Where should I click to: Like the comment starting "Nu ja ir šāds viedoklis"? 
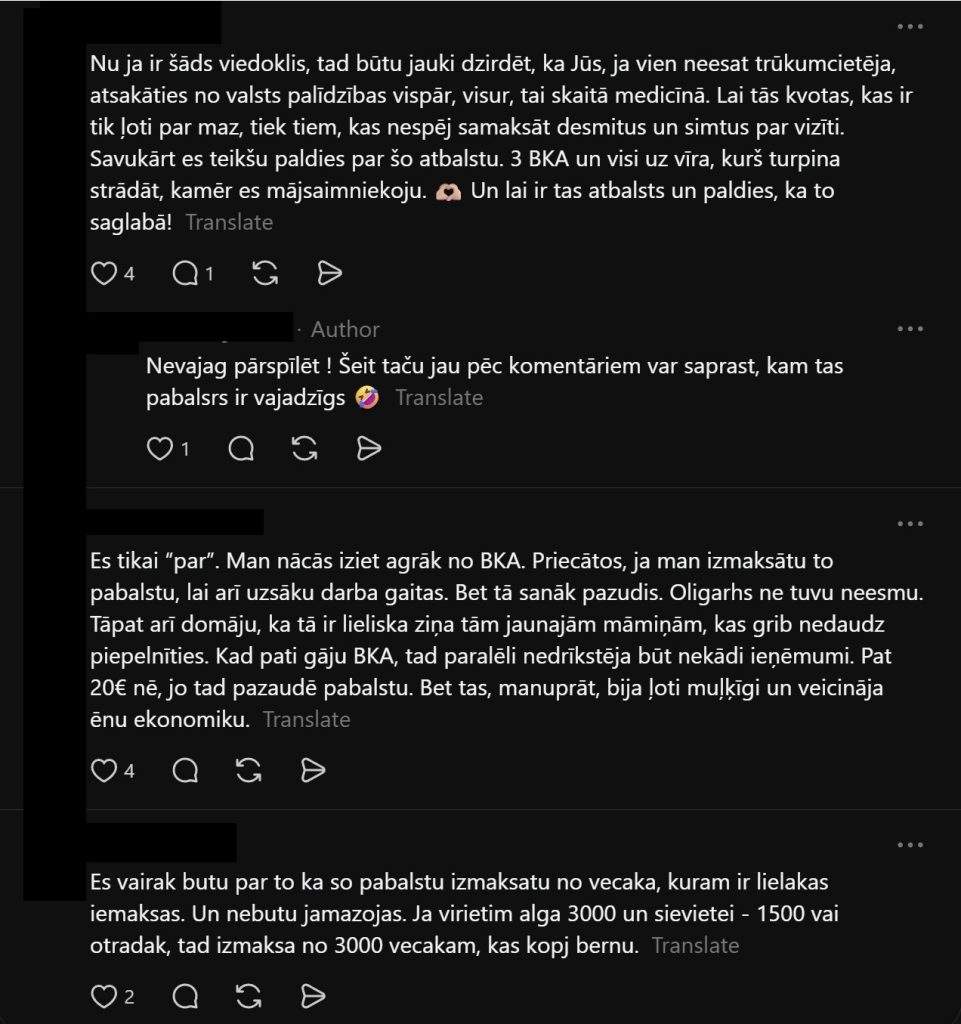(x=104, y=274)
